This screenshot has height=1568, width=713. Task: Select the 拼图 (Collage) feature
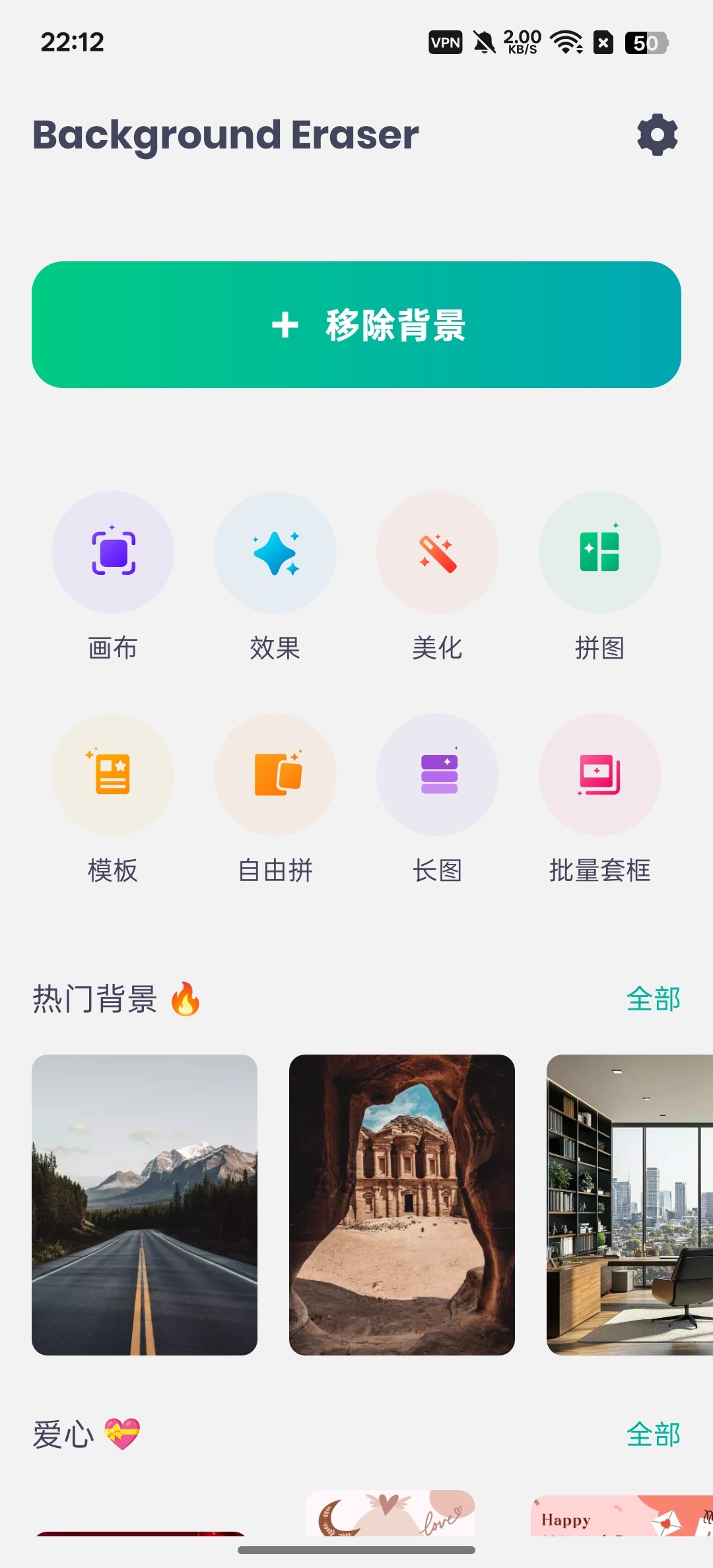point(600,552)
